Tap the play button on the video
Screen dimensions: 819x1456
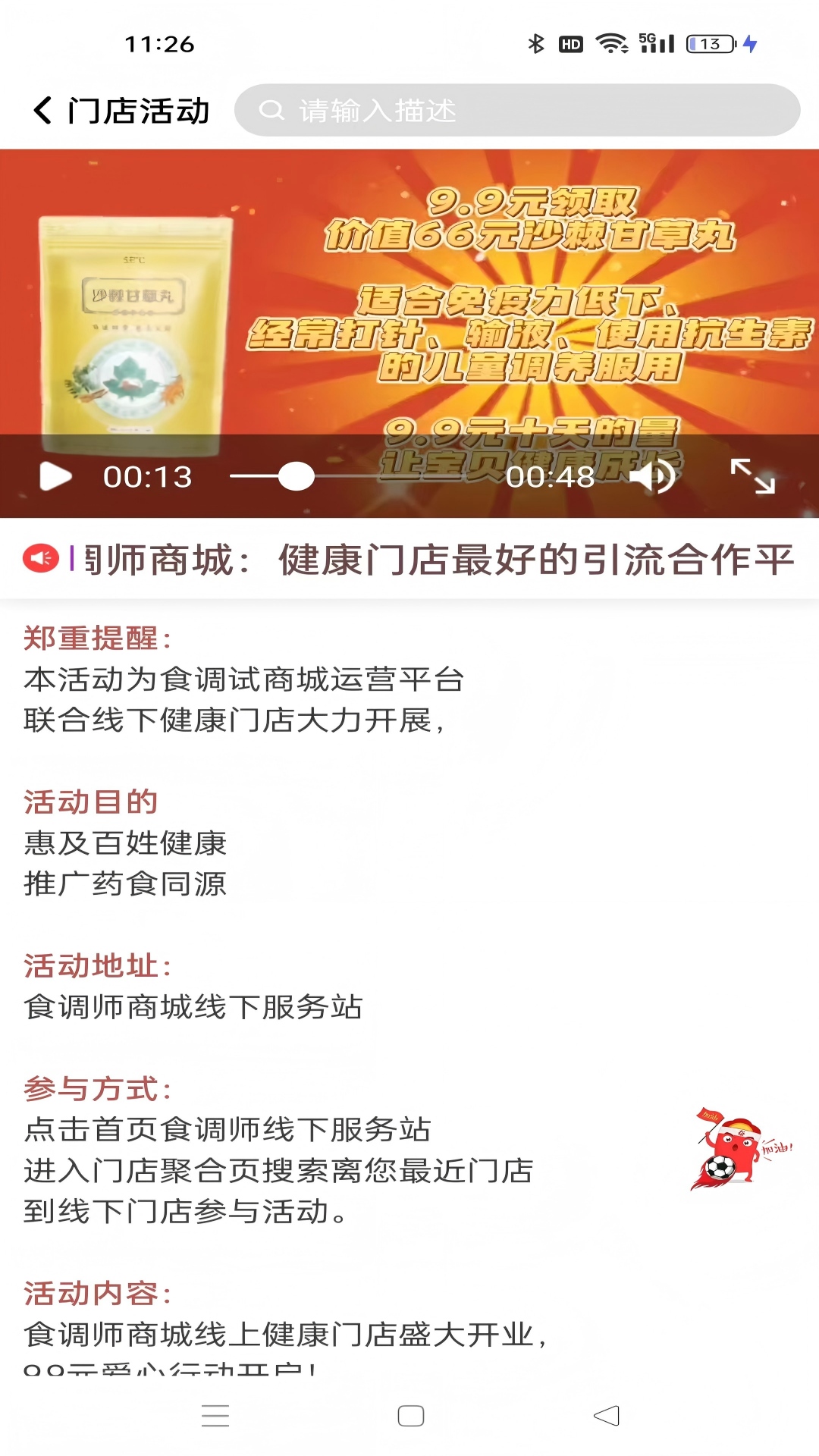pyautogui.click(x=53, y=476)
